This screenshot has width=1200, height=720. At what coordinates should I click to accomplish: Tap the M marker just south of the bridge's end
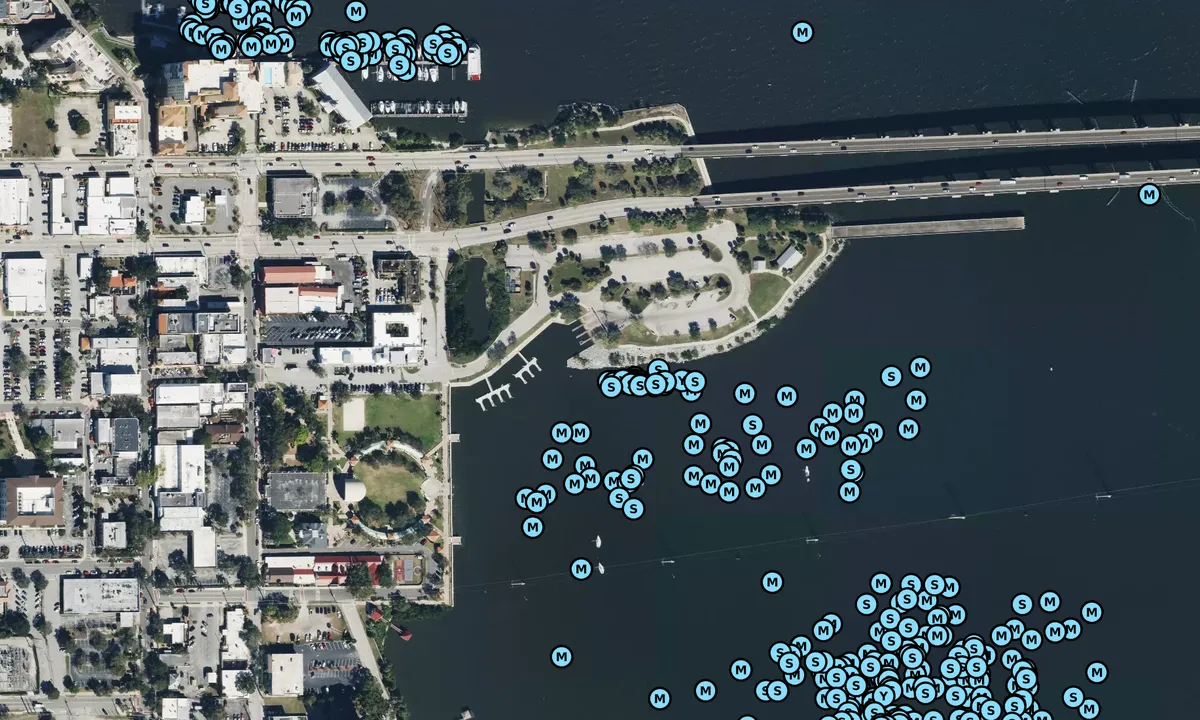[x=1149, y=195]
